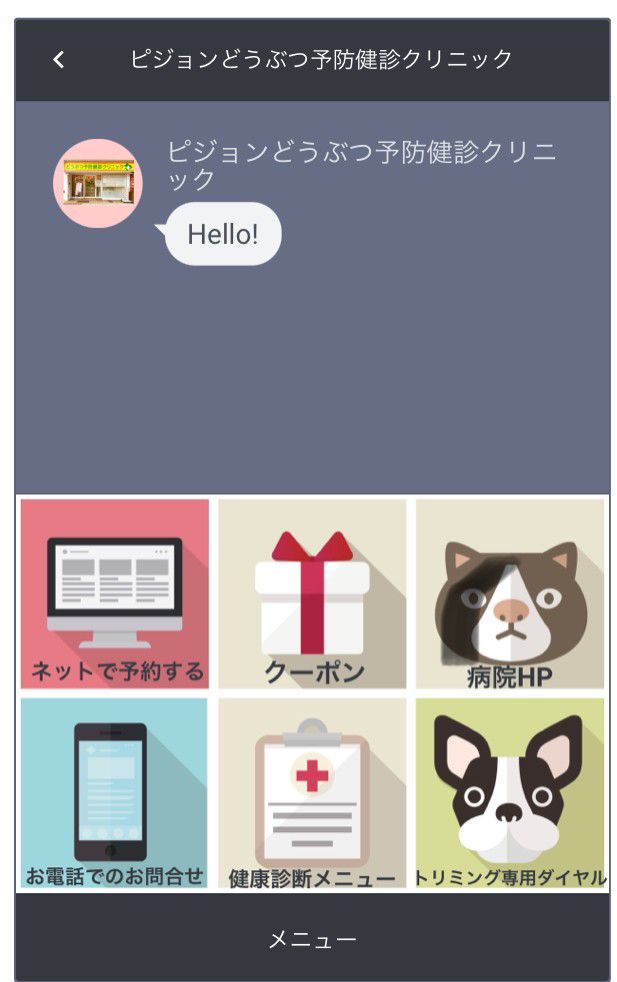Viewport: 617px width, 982px height.
Task: Open the クーポン gift tile
Action: point(312,594)
